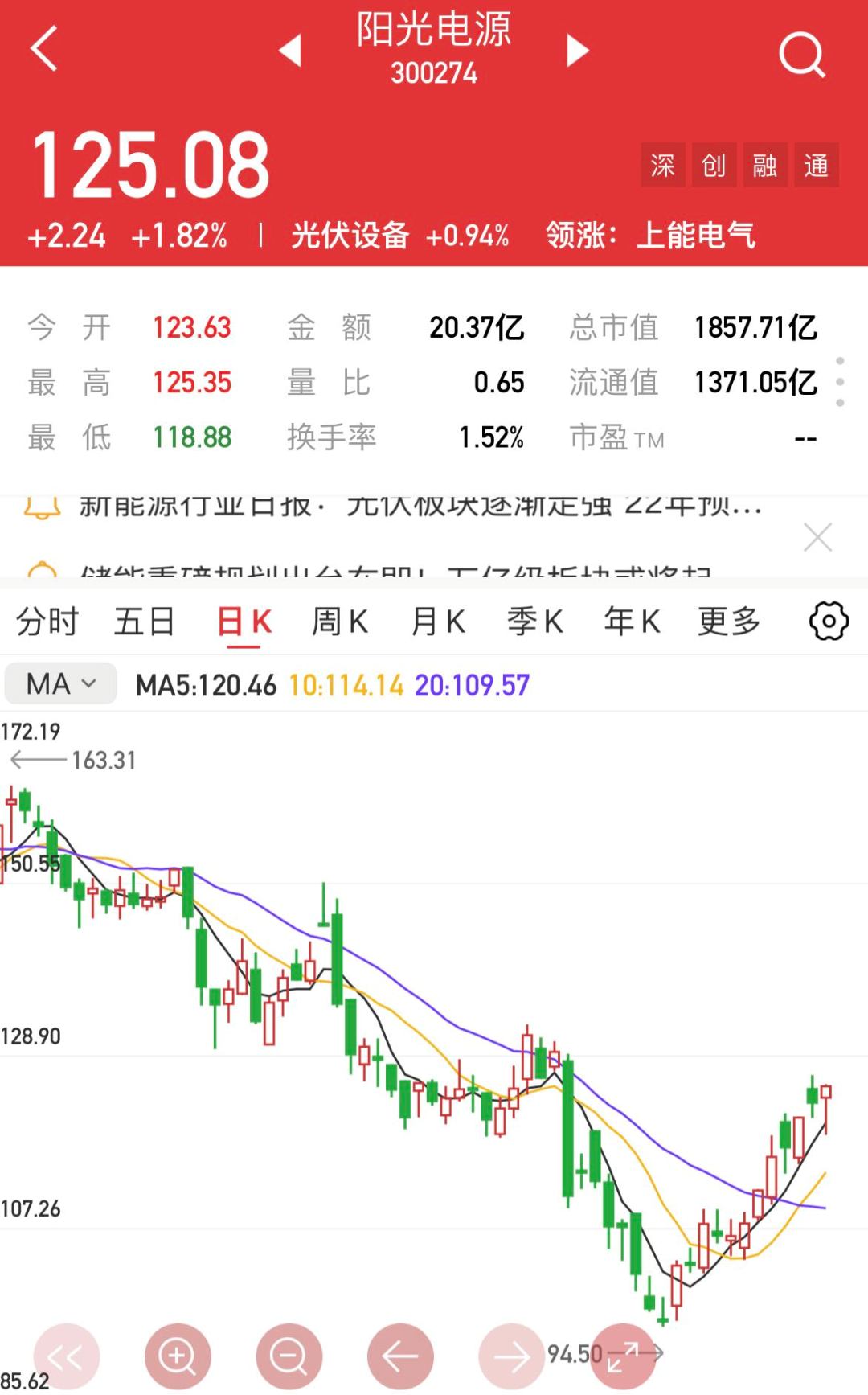Switch to the 分时 chart tab
This screenshot has height=1395, width=868.
[47, 622]
